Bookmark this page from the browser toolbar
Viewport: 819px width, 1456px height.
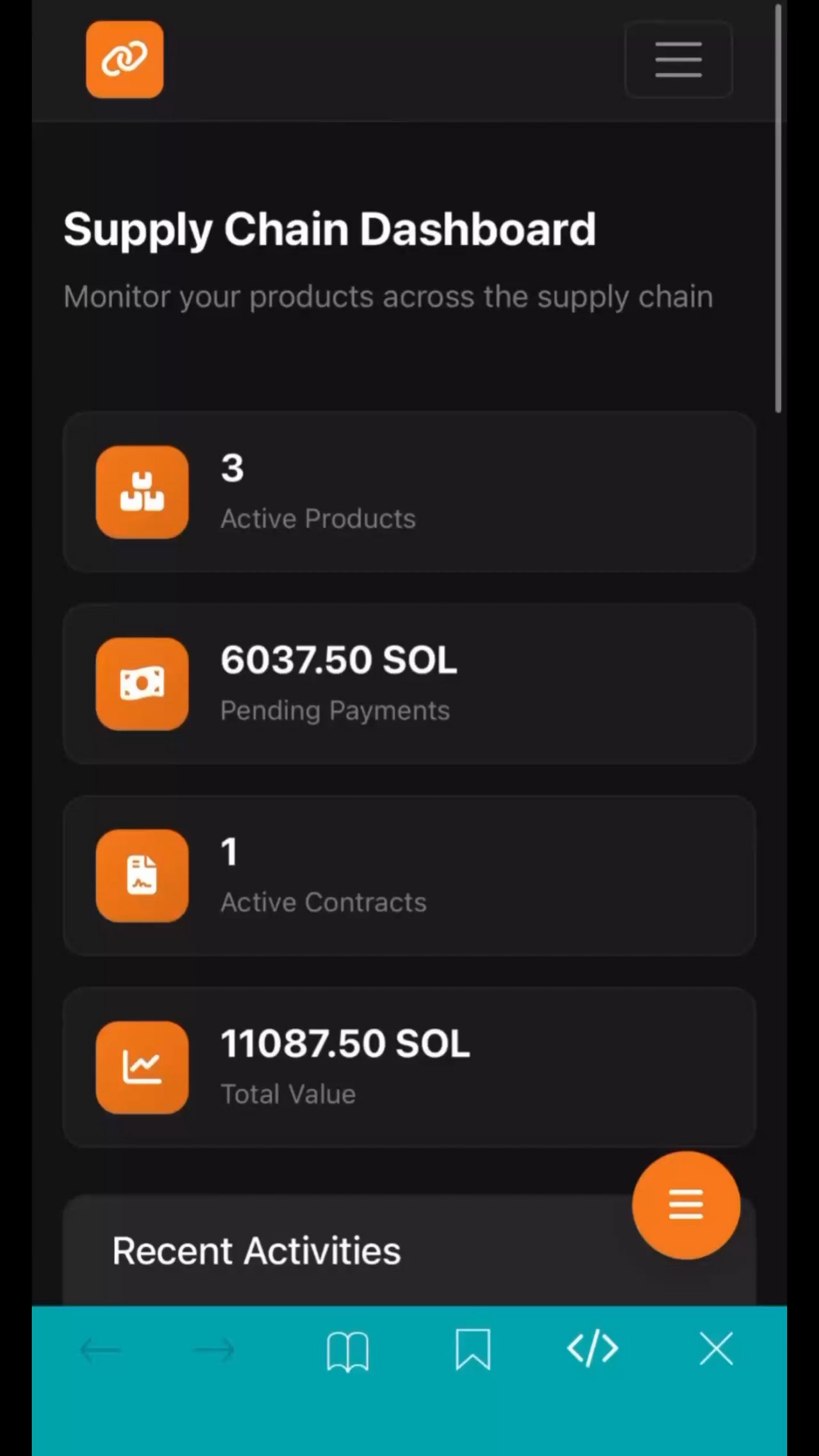pyautogui.click(x=473, y=1349)
